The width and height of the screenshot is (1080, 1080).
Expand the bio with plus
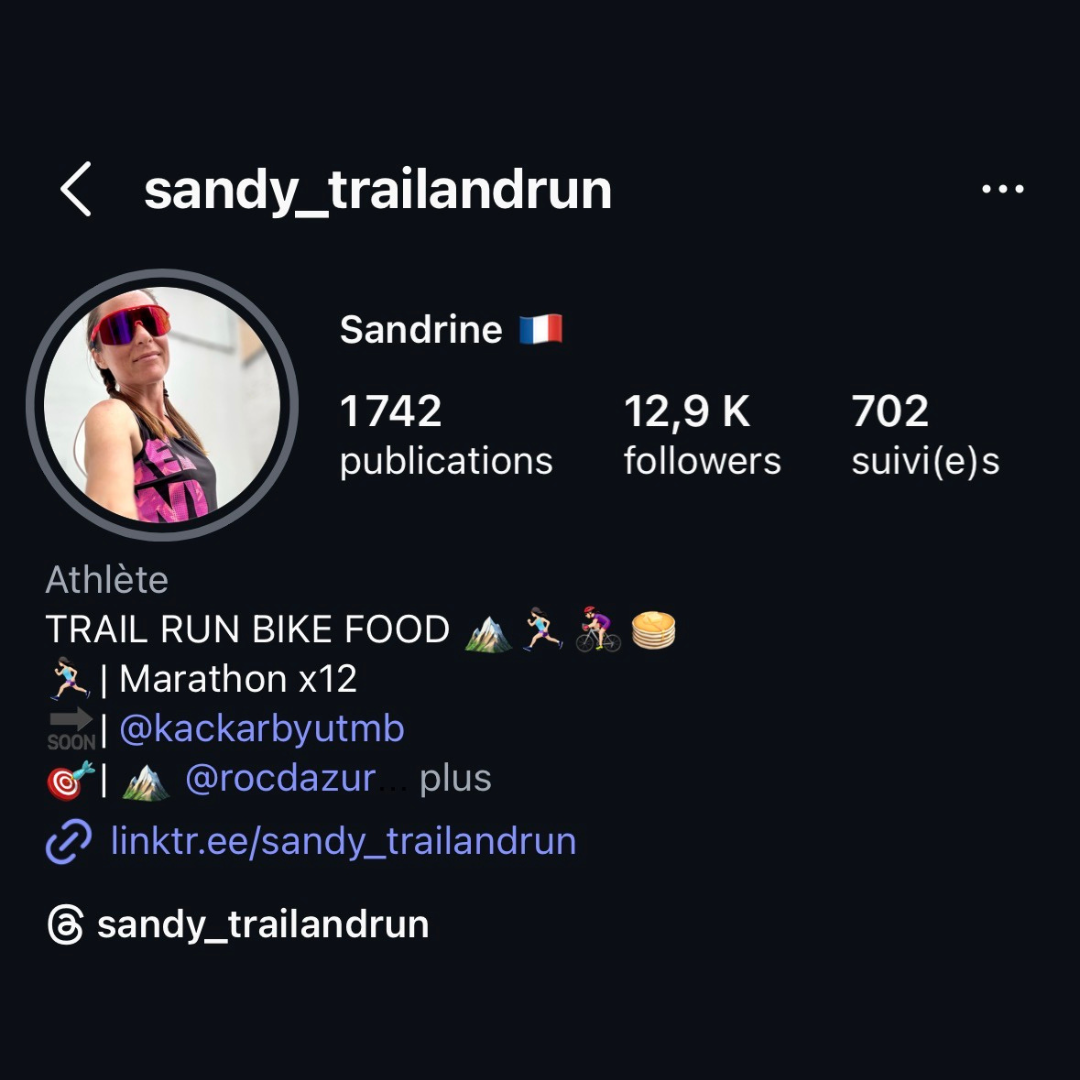[455, 779]
